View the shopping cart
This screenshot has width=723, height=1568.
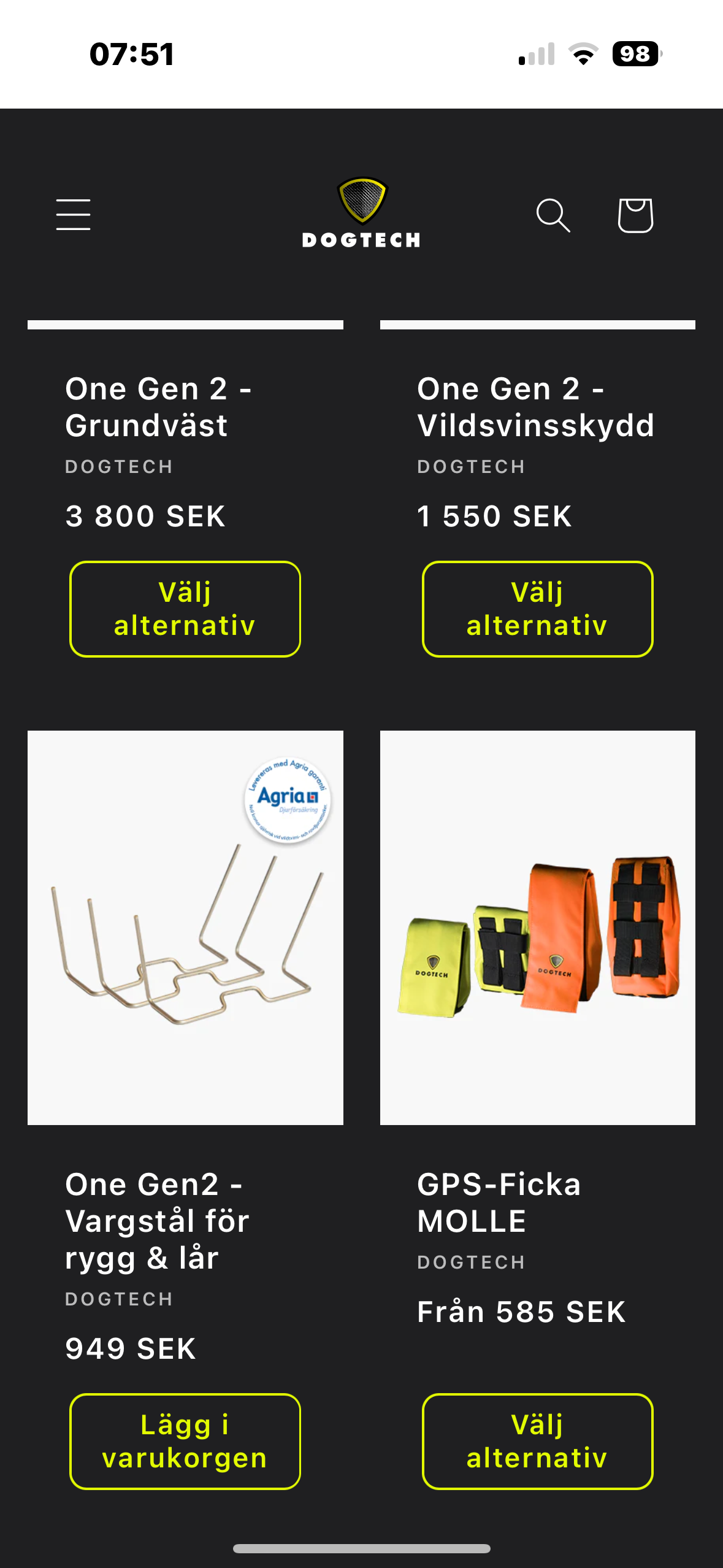pyautogui.click(x=635, y=215)
